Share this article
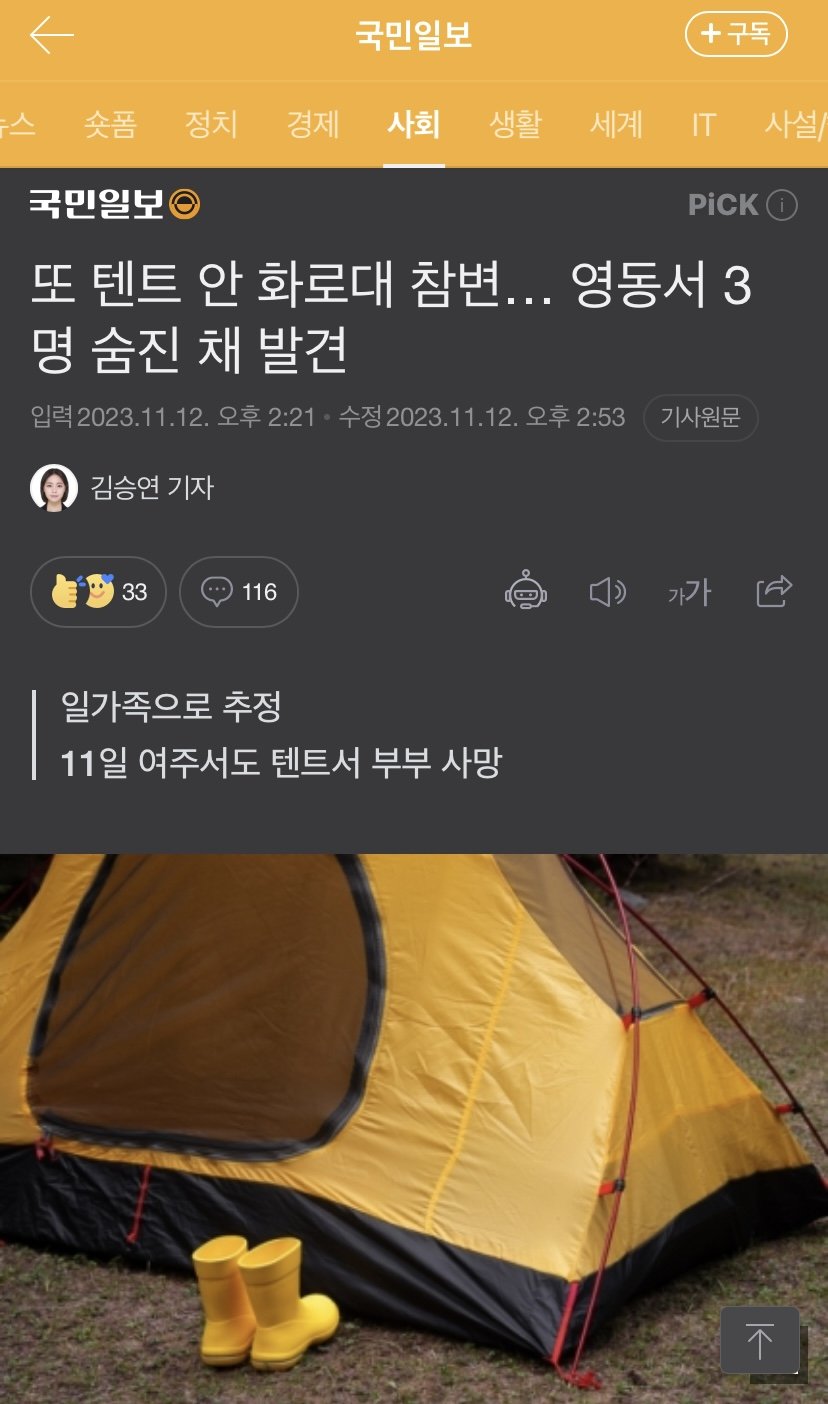The image size is (828, 1404). (774, 592)
